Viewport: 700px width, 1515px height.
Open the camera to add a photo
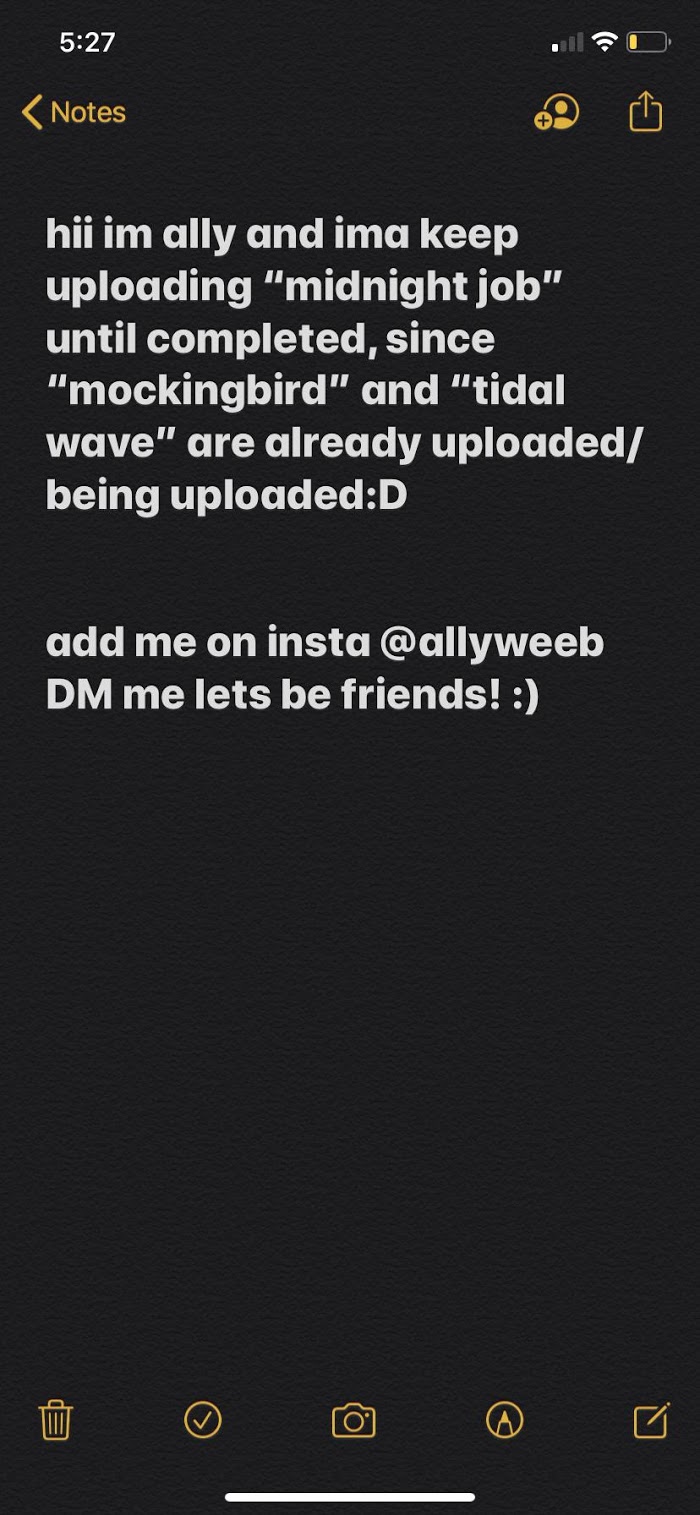point(353,1420)
